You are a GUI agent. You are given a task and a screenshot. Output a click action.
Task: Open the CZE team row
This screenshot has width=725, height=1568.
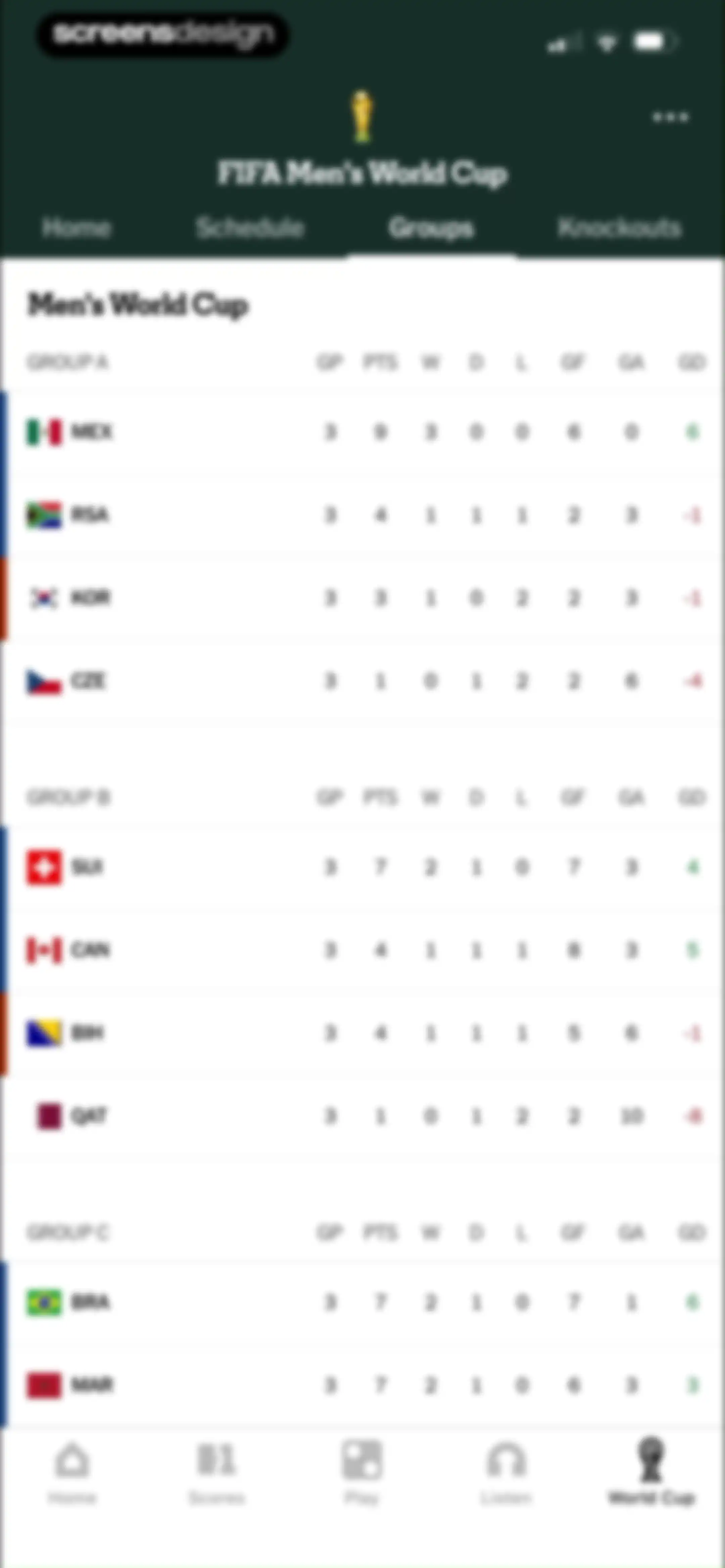click(x=362, y=681)
